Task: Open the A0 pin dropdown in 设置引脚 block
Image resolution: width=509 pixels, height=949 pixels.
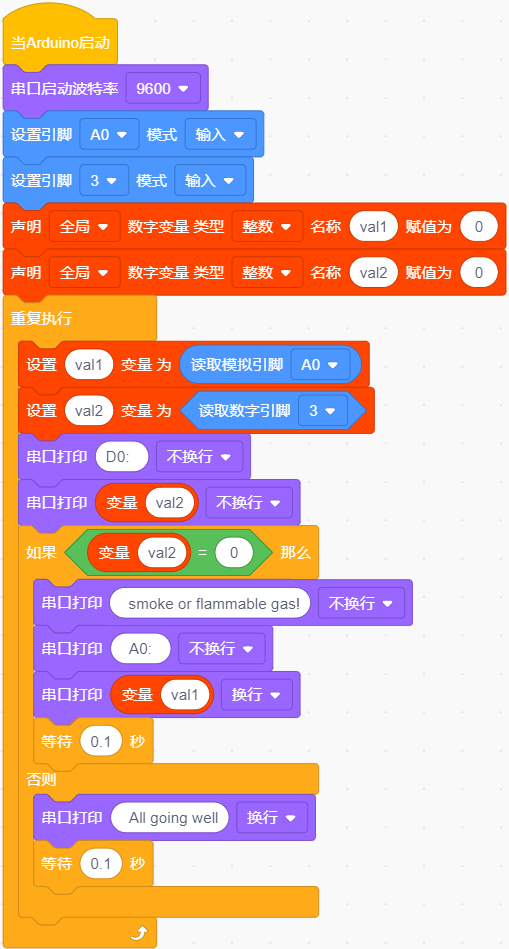Action: click(109, 134)
